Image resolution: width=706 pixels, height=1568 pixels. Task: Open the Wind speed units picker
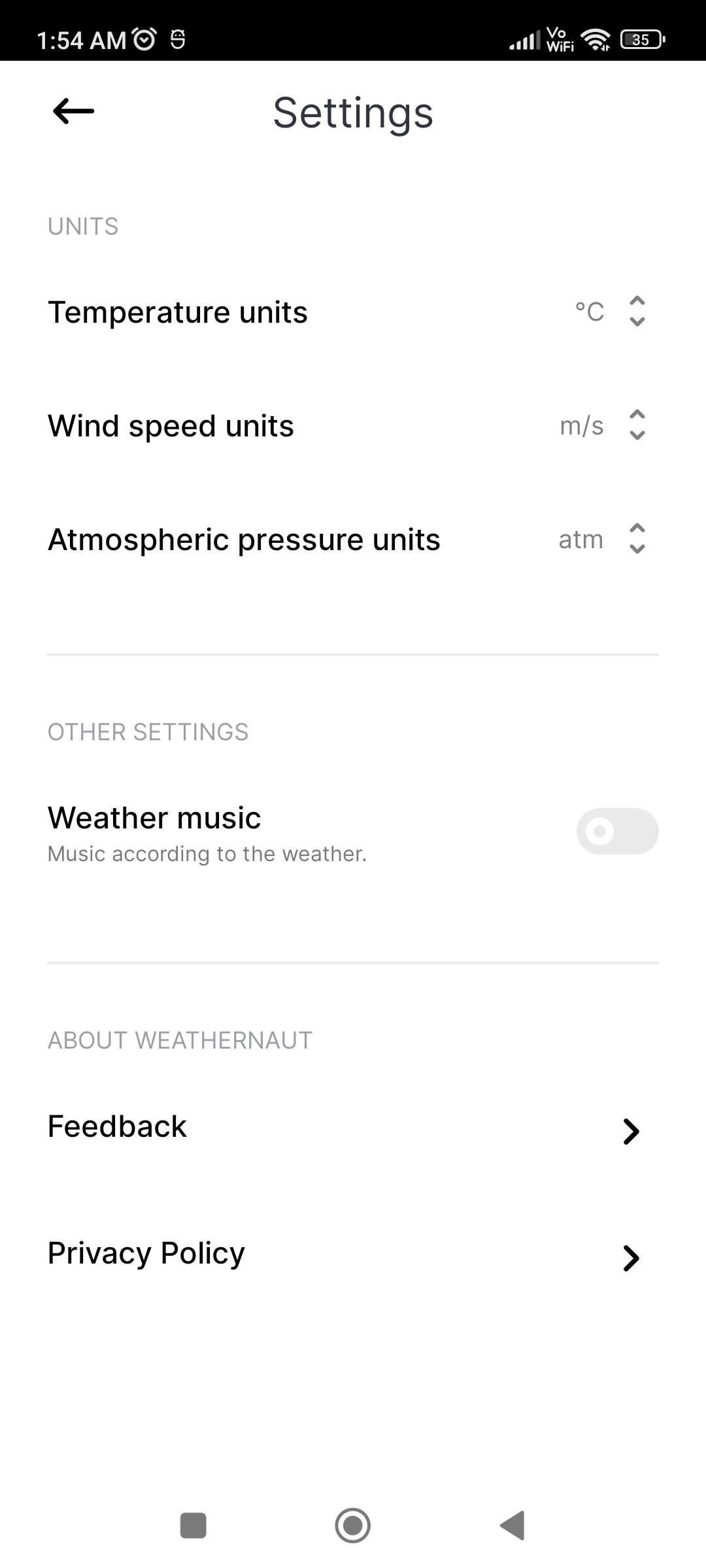pyautogui.click(x=603, y=425)
